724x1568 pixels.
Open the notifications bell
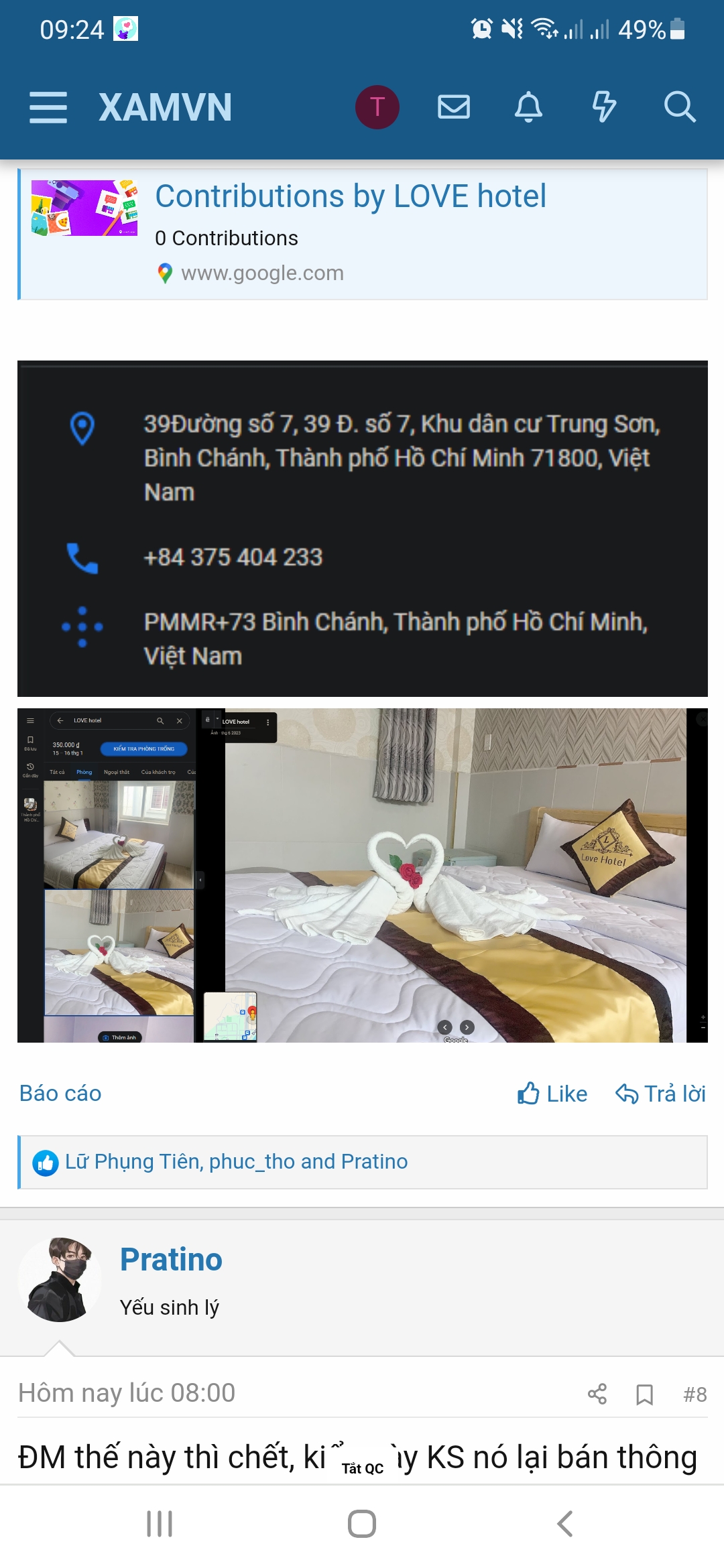[528, 107]
